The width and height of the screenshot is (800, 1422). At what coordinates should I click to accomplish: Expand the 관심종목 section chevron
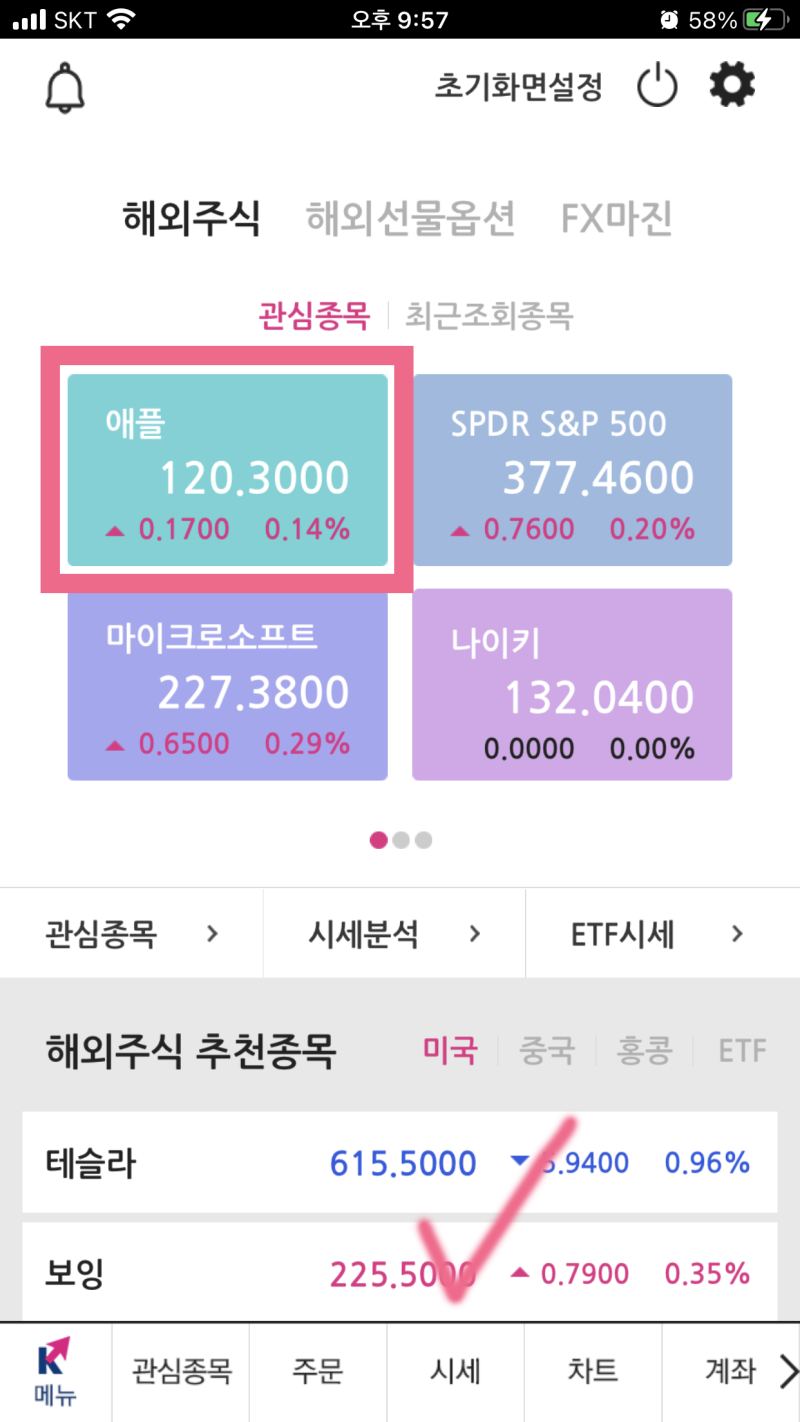[212, 933]
